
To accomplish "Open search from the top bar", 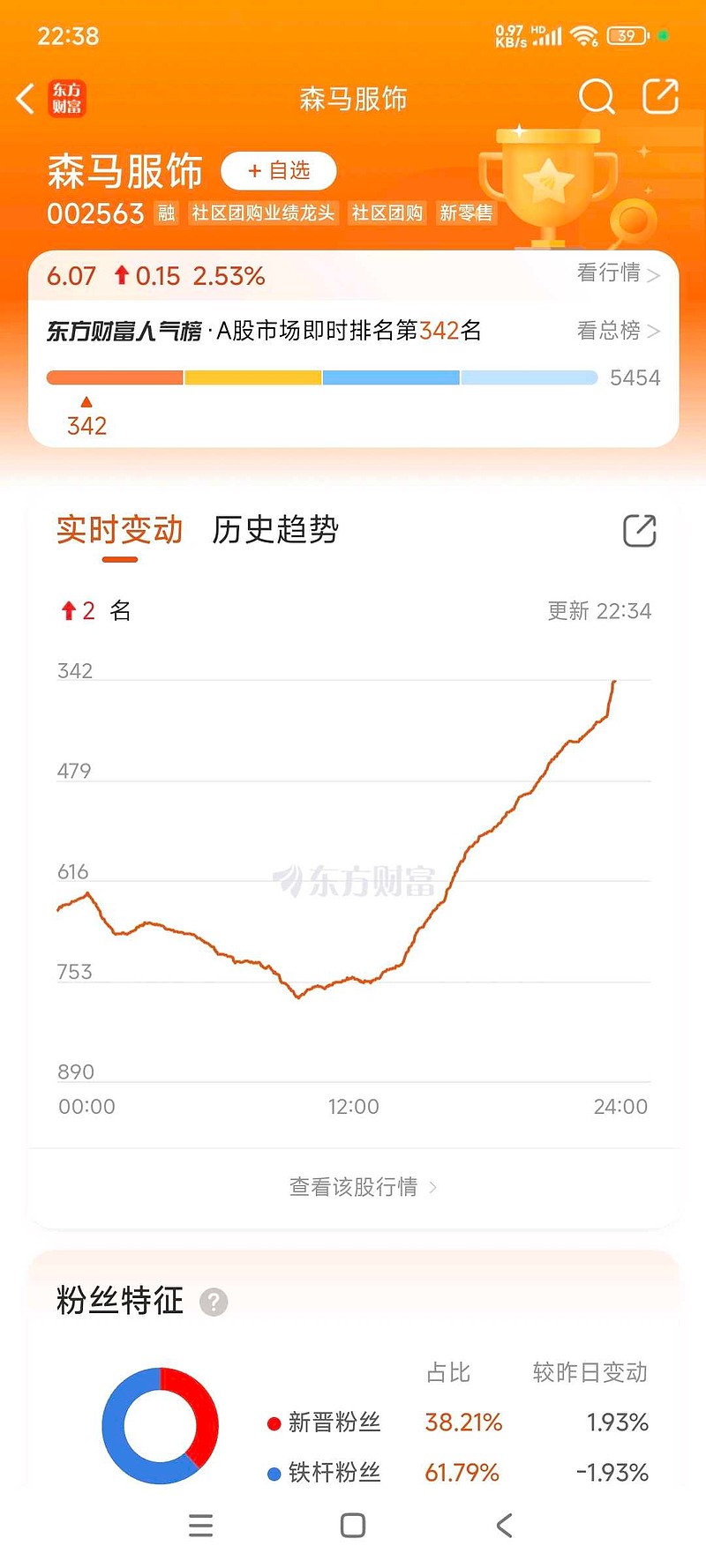I will click(597, 98).
